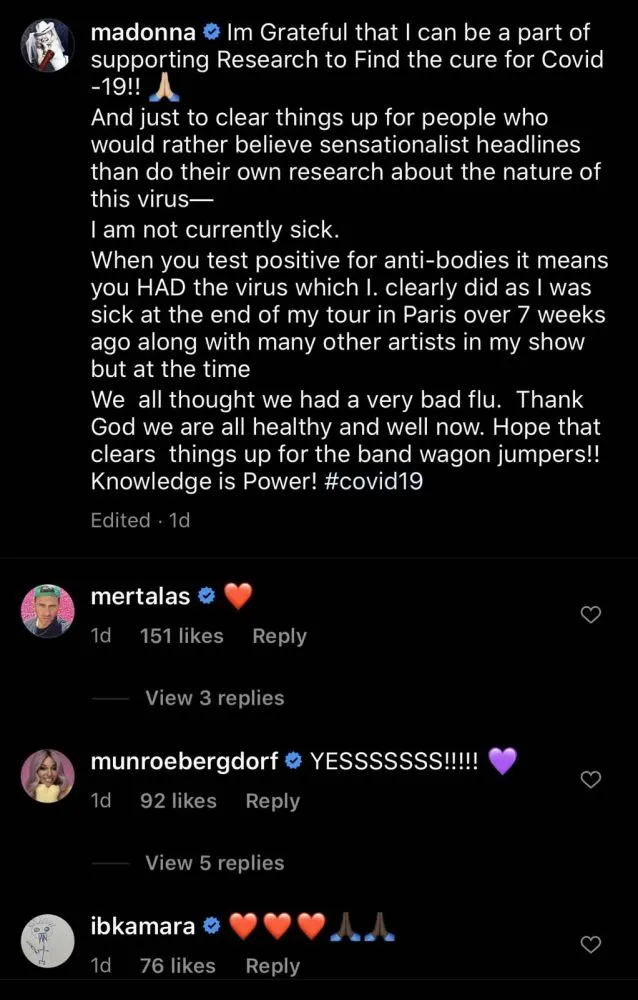Open the madonna username link
638x1000 pixels.
click(x=142, y=32)
